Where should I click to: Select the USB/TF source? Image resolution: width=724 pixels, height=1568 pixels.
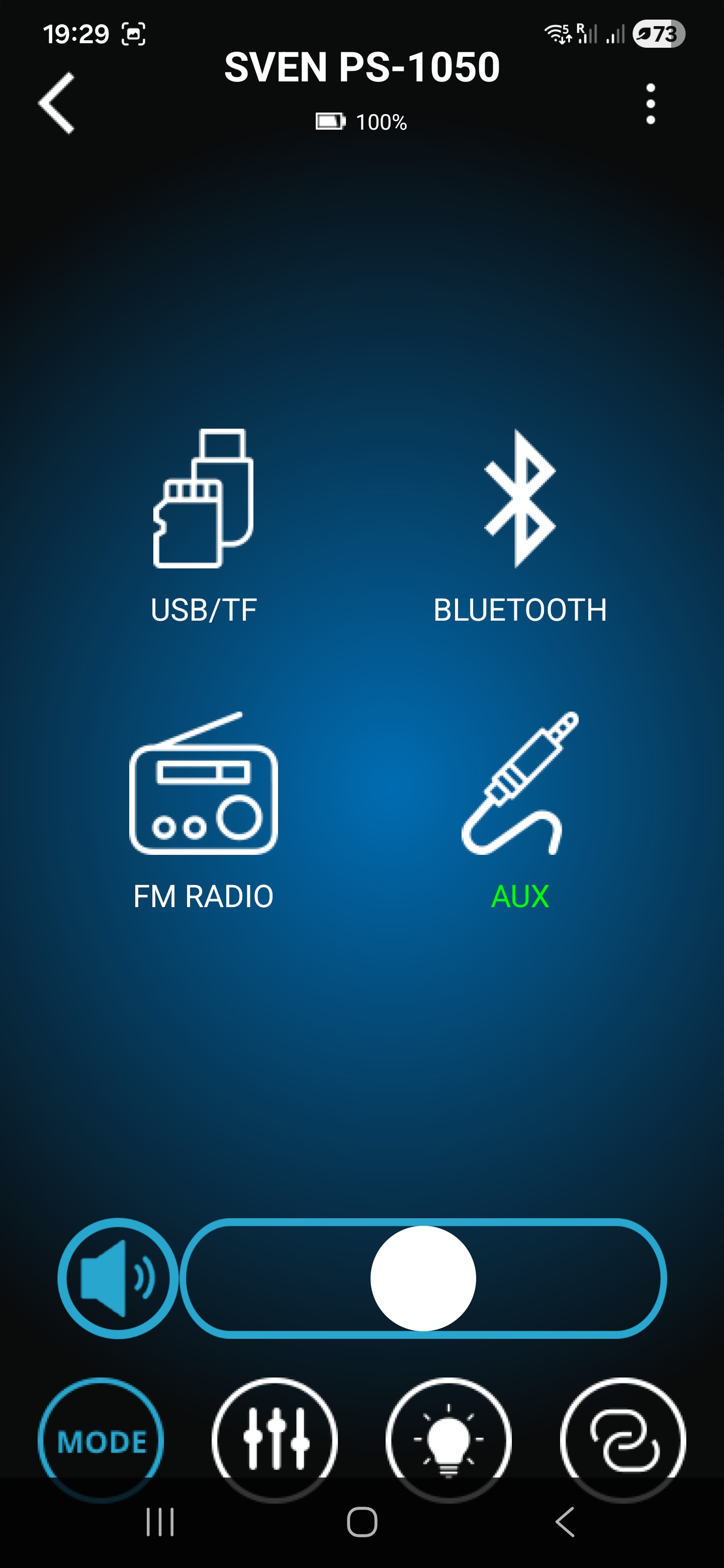(204, 525)
